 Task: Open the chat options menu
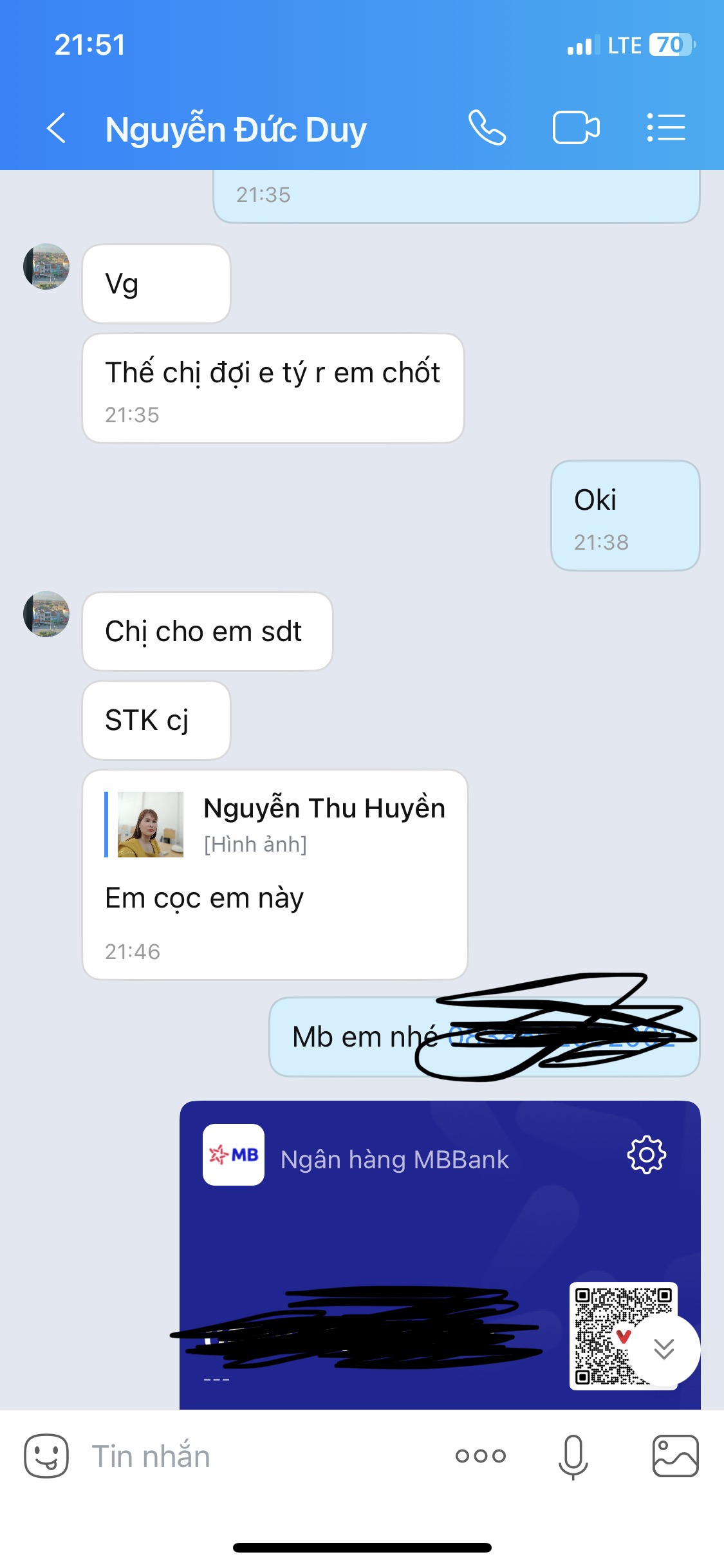pos(666,127)
